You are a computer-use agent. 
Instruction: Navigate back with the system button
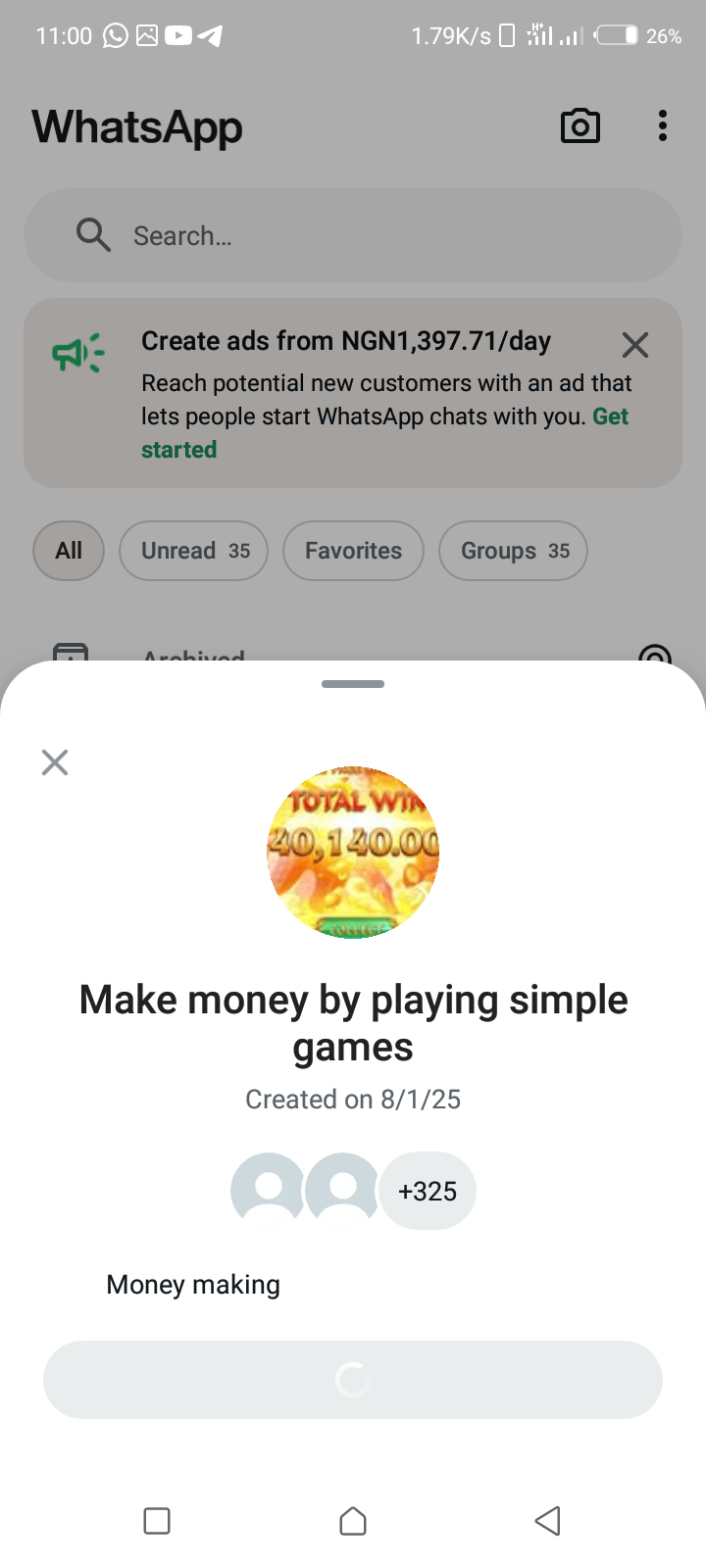pyautogui.click(x=547, y=1521)
